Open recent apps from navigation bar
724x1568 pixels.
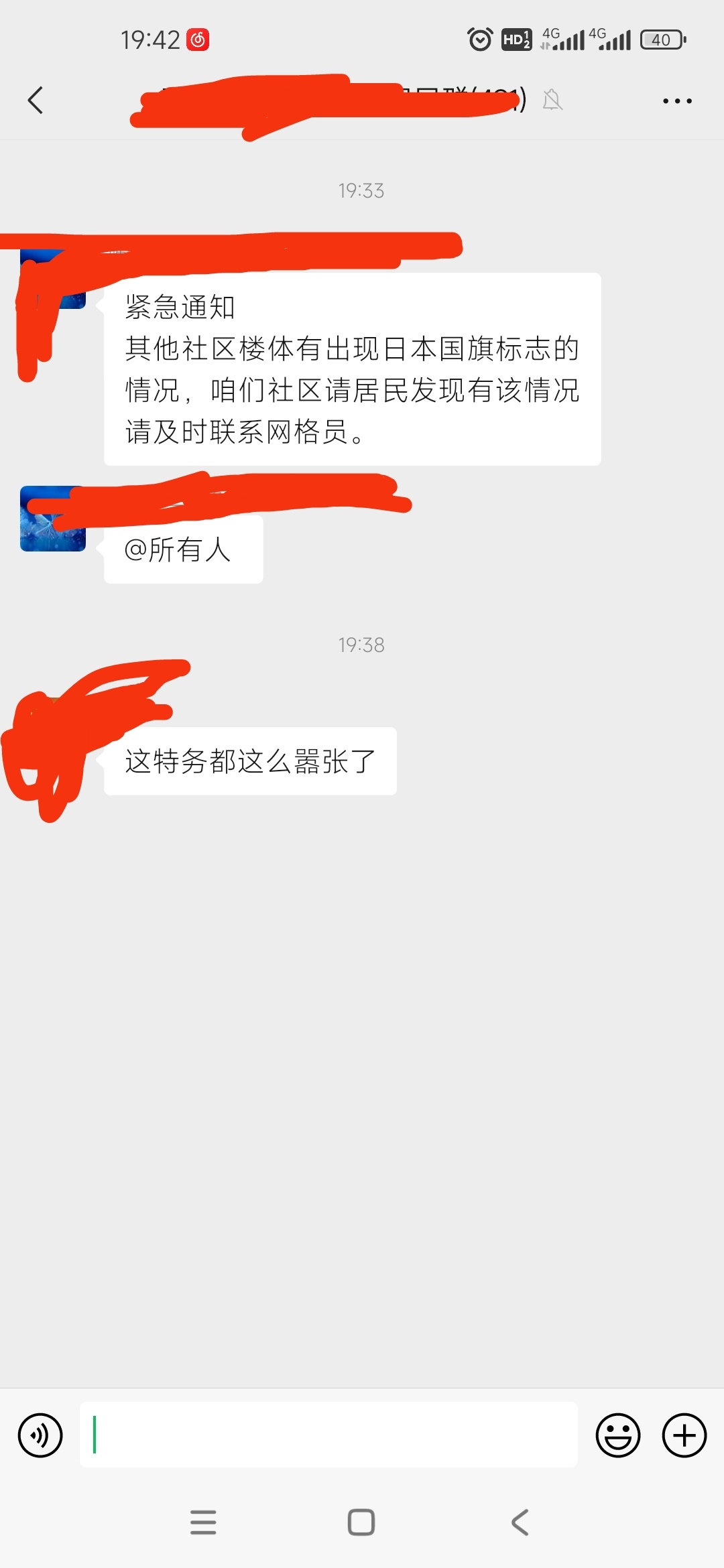click(203, 1522)
